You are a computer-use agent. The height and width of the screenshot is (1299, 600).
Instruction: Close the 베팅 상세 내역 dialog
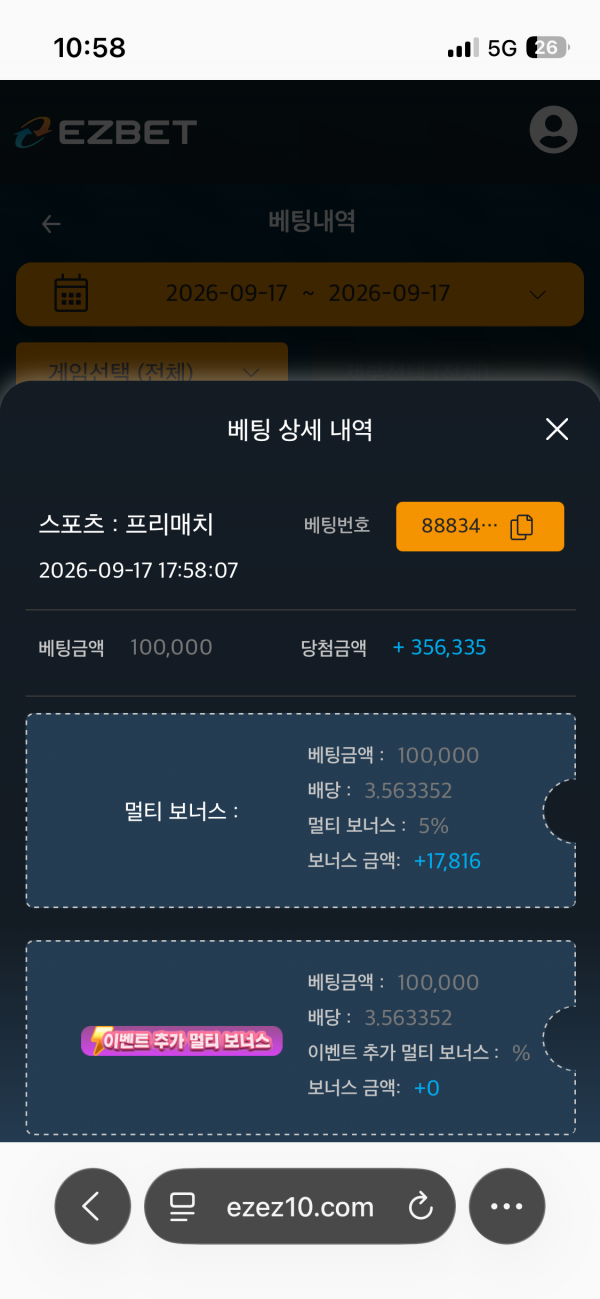pyautogui.click(x=556, y=430)
